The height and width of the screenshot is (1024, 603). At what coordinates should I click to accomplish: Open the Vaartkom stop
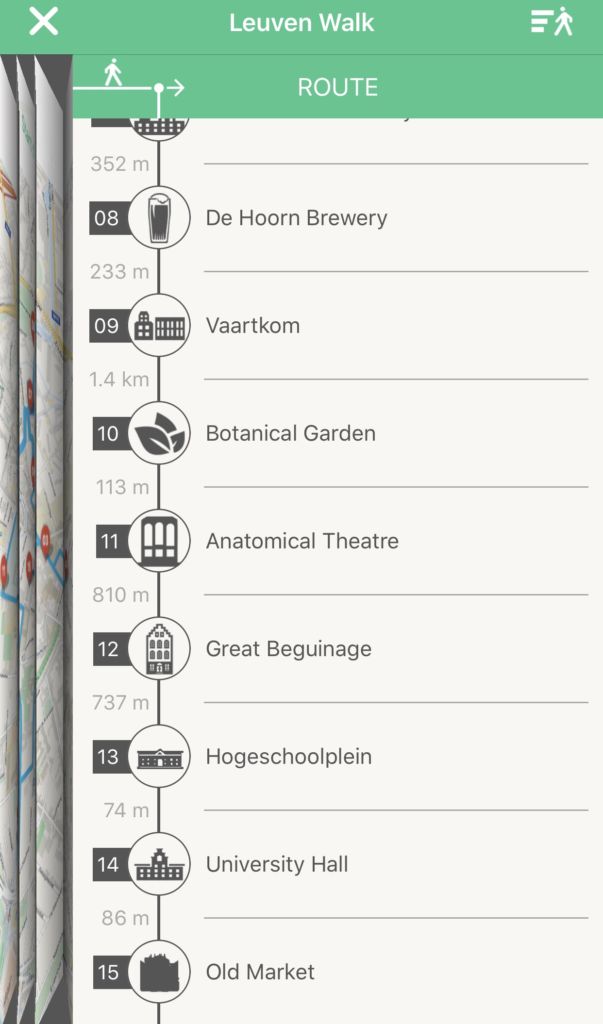(338, 325)
